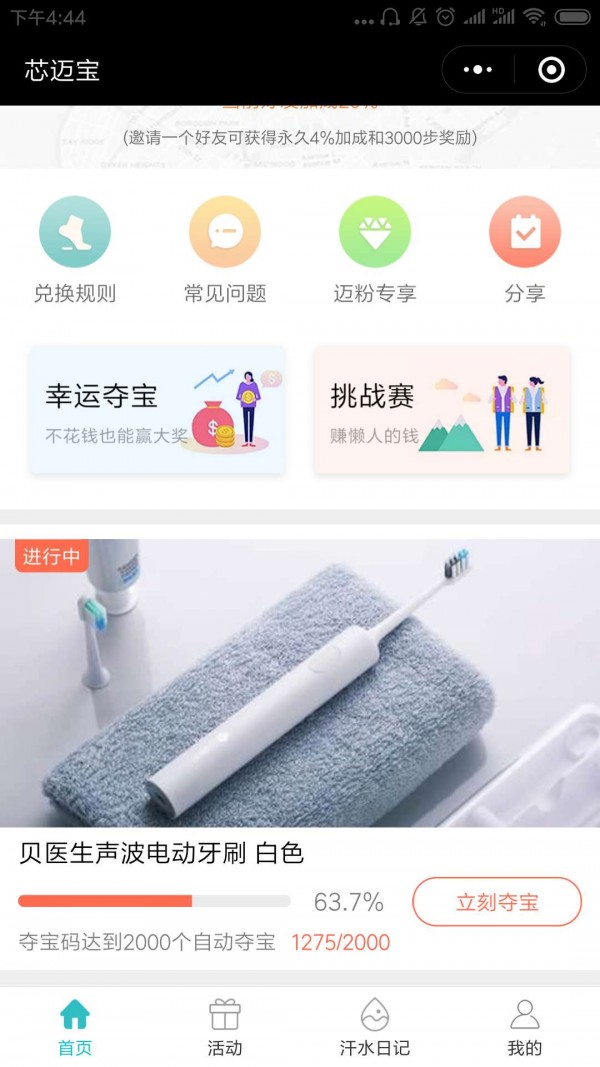Open 迈粉专享 section
This screenshot has width=600, height=1067.
click(375, 250)
